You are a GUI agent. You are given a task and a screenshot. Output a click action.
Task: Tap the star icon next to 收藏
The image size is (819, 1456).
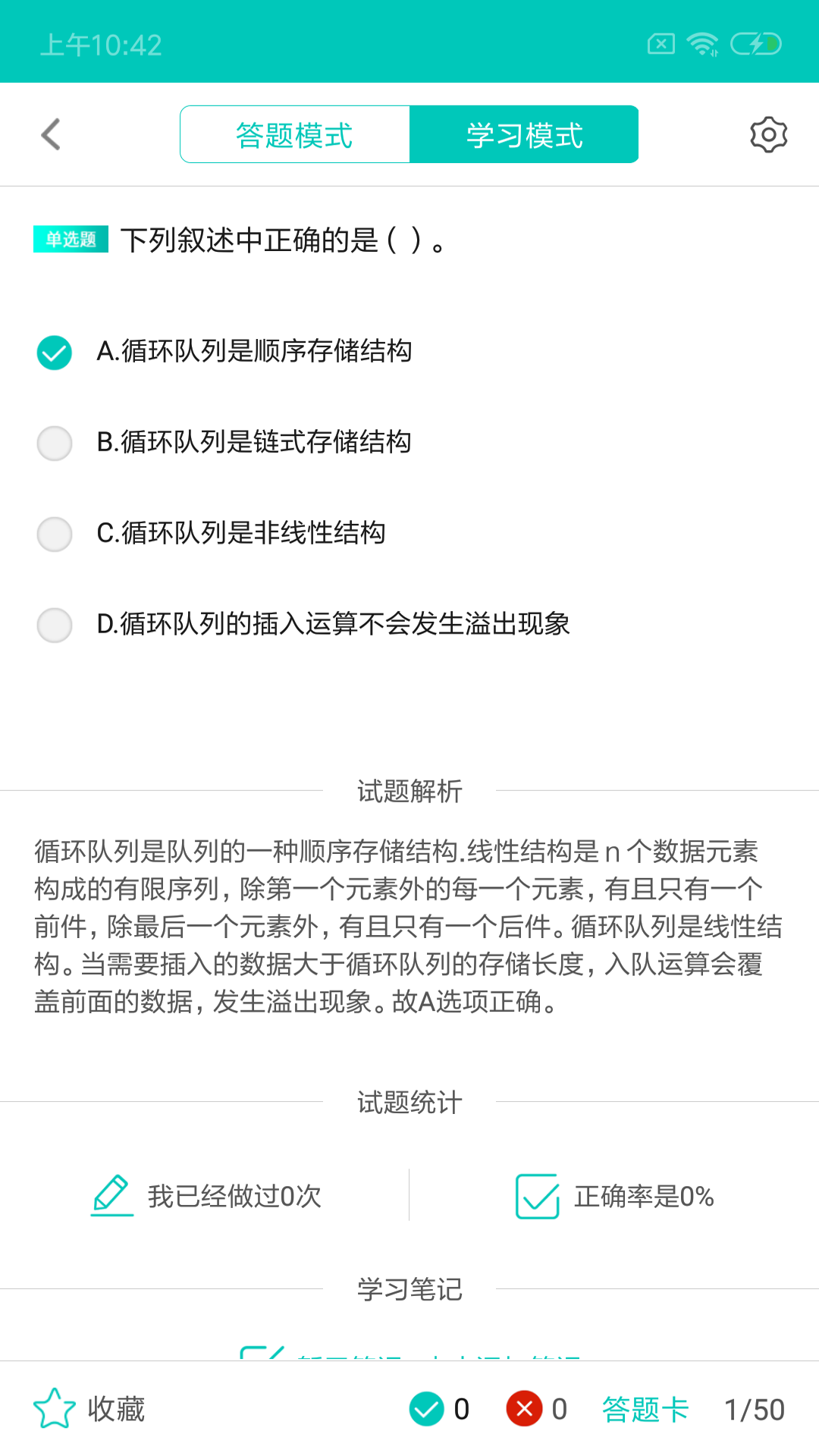click(x=53, y=1408)
